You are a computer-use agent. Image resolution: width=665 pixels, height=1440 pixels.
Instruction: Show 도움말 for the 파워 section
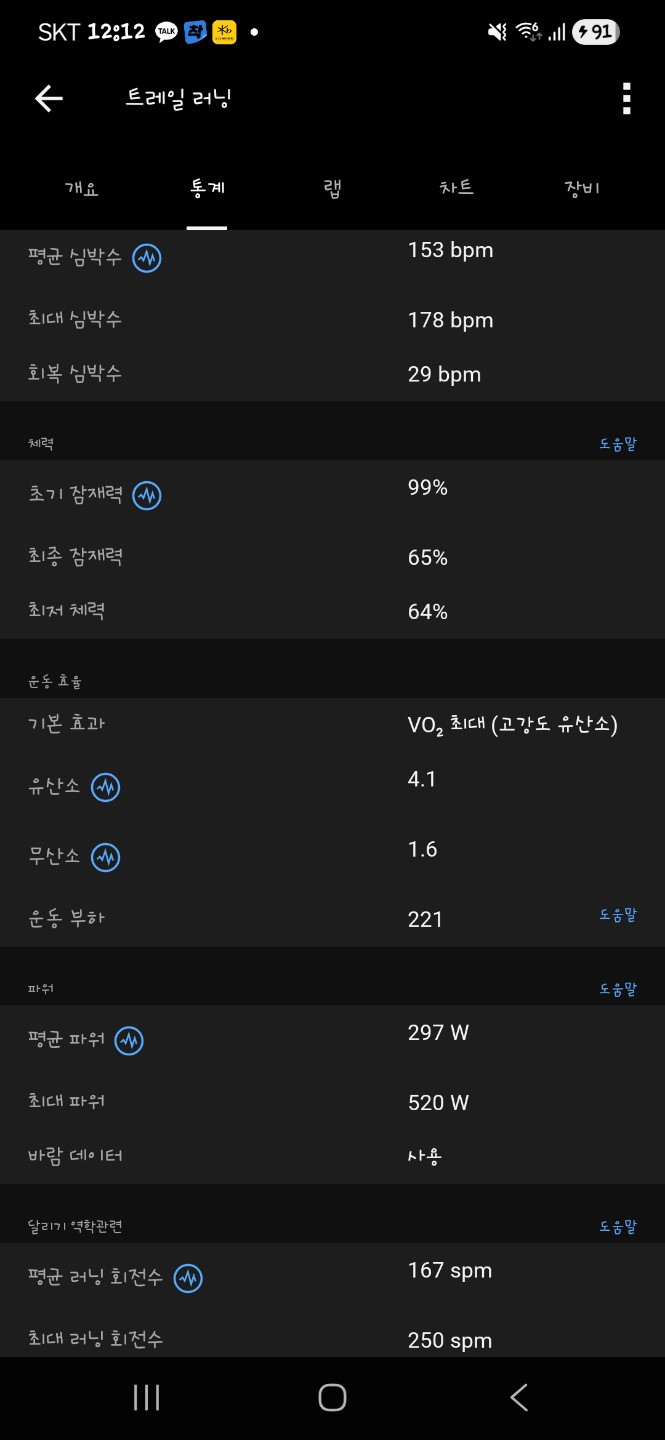[x=617, y=989]
